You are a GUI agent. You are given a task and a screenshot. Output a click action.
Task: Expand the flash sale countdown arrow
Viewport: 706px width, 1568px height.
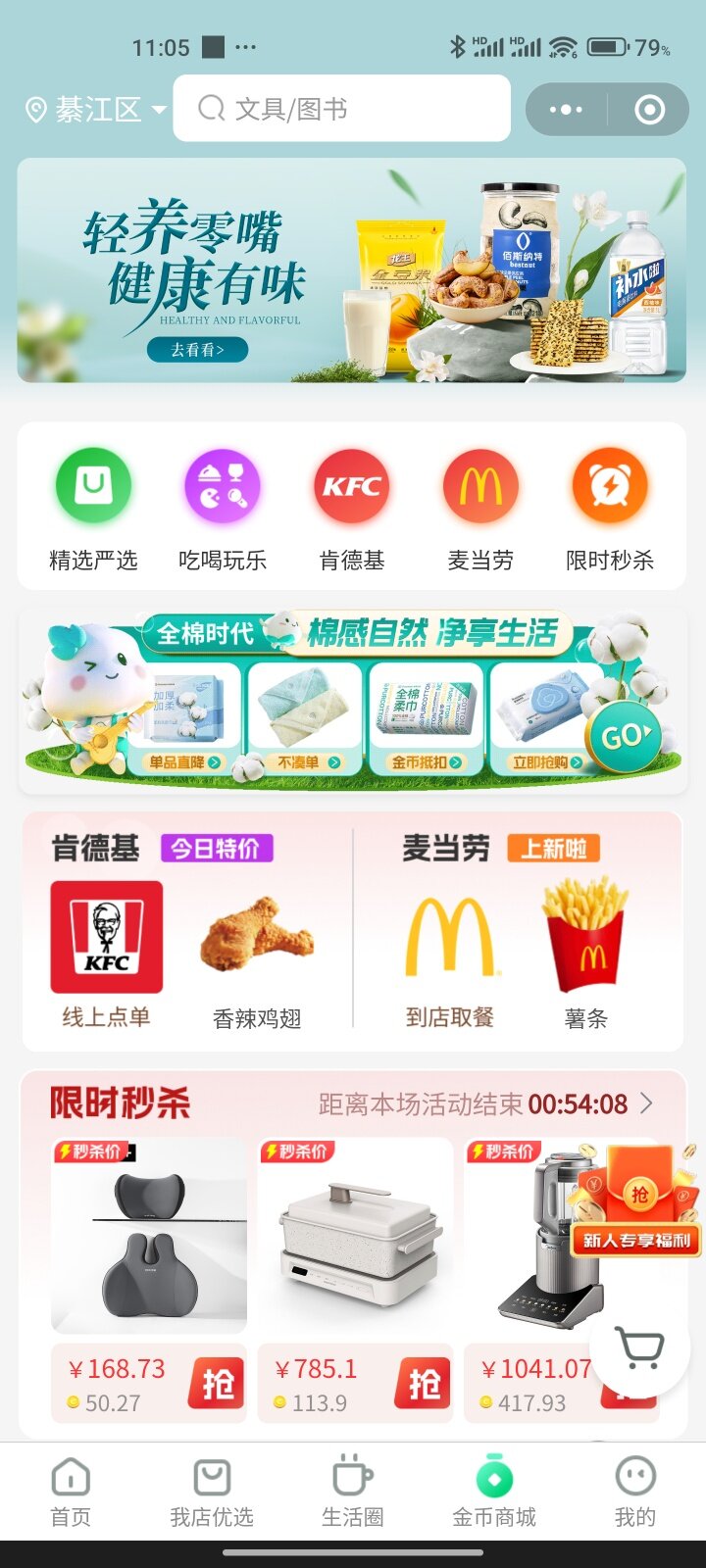point(646,1103)
